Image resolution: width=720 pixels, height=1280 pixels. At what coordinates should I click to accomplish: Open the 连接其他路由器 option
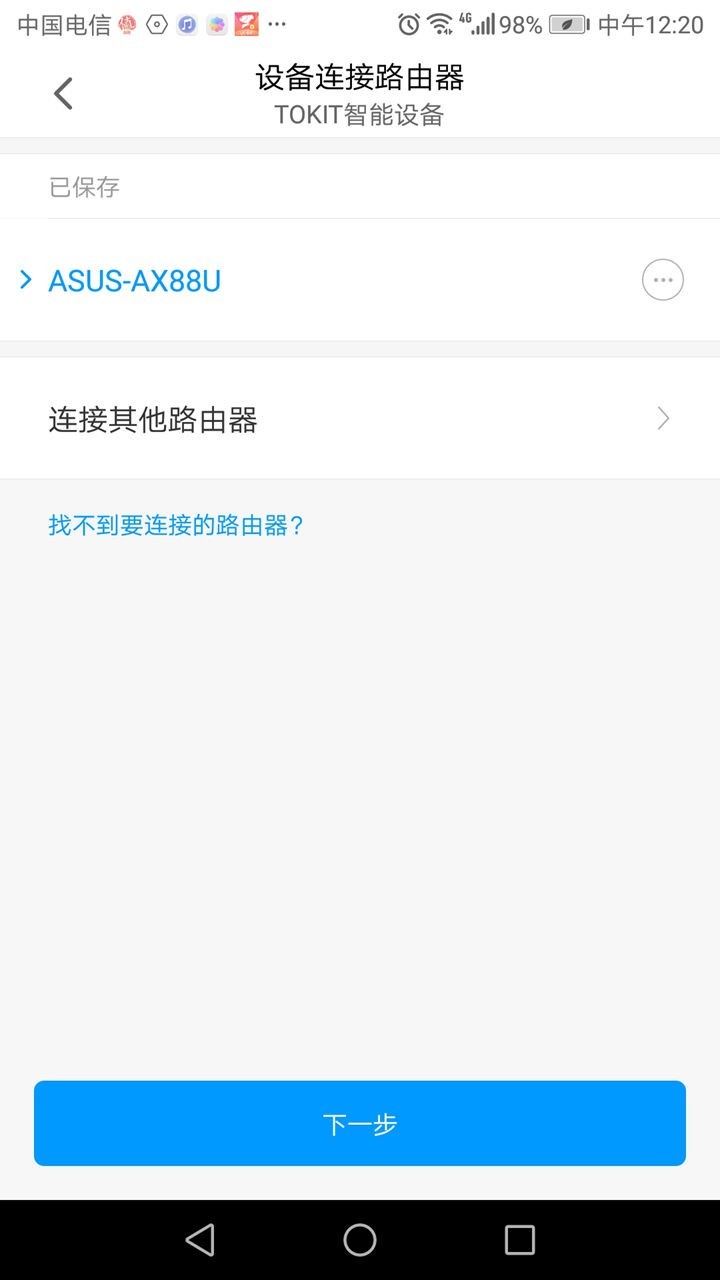(x=153, y=418)
